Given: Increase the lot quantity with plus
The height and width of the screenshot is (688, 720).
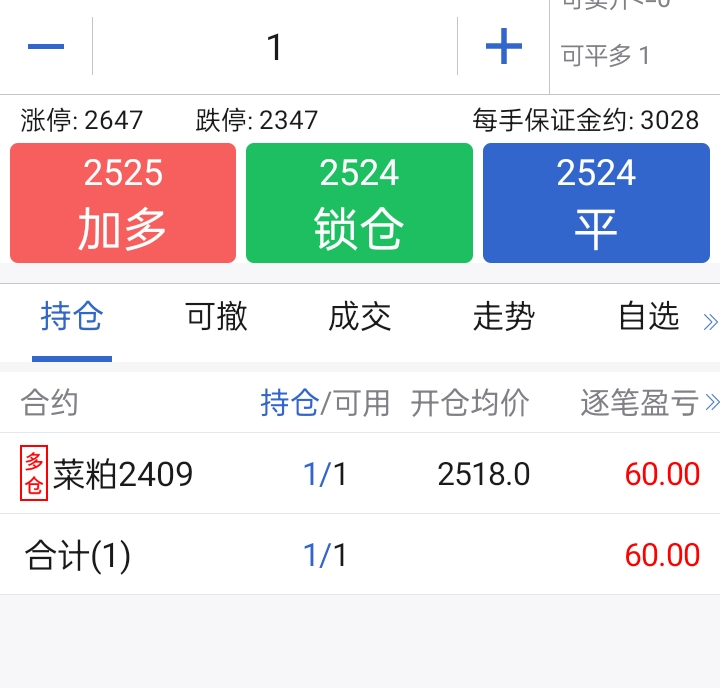Looking at the screenshot, I should click(x=503, y=47).
